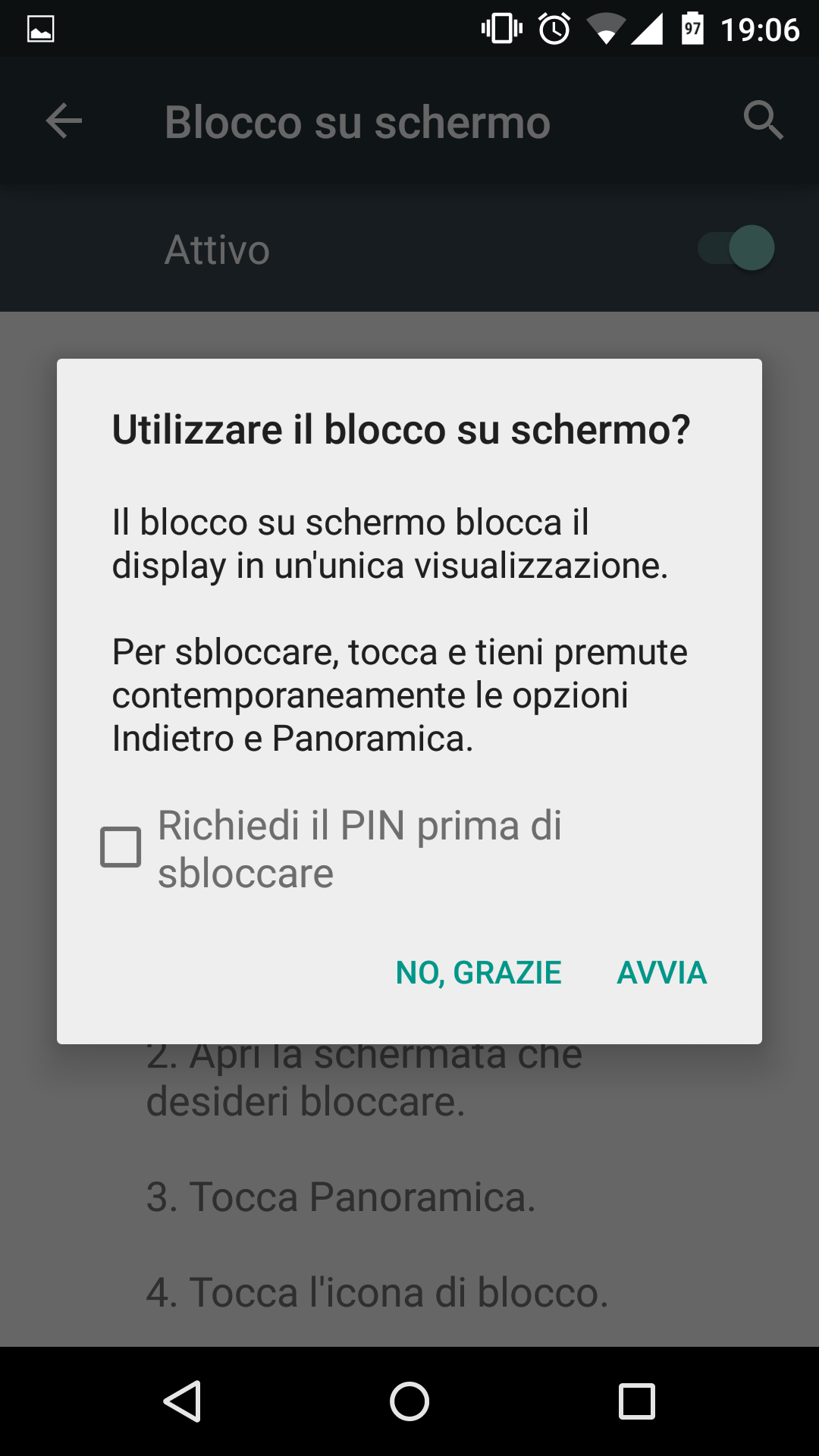Tap the system home button
The height and width of the screenshot is (1456, 819).
[x=409, y=1401]
